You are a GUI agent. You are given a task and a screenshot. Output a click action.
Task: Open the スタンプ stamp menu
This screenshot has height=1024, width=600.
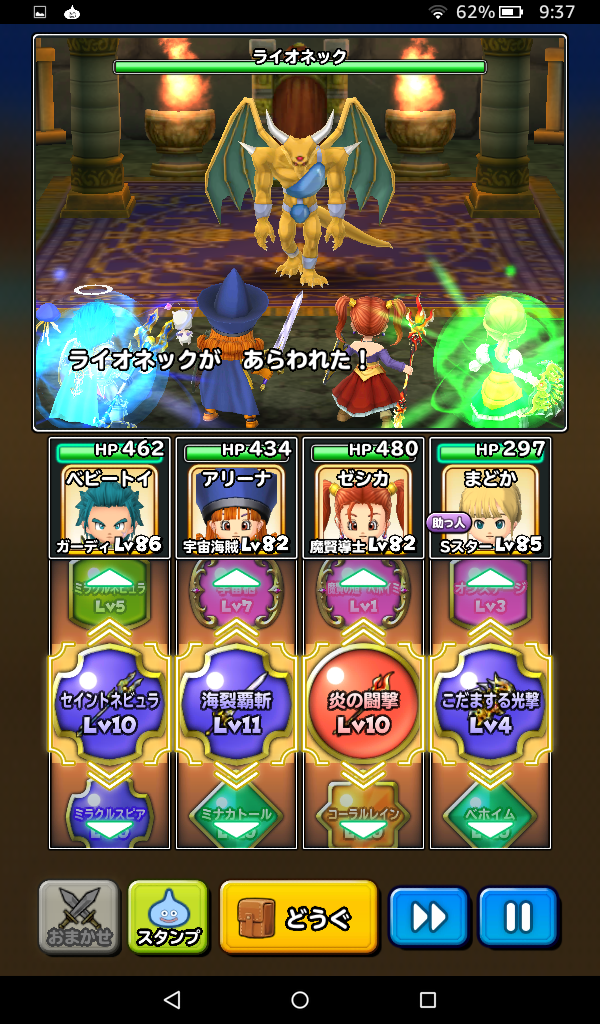pyautogui.click(x=168, y=916)
